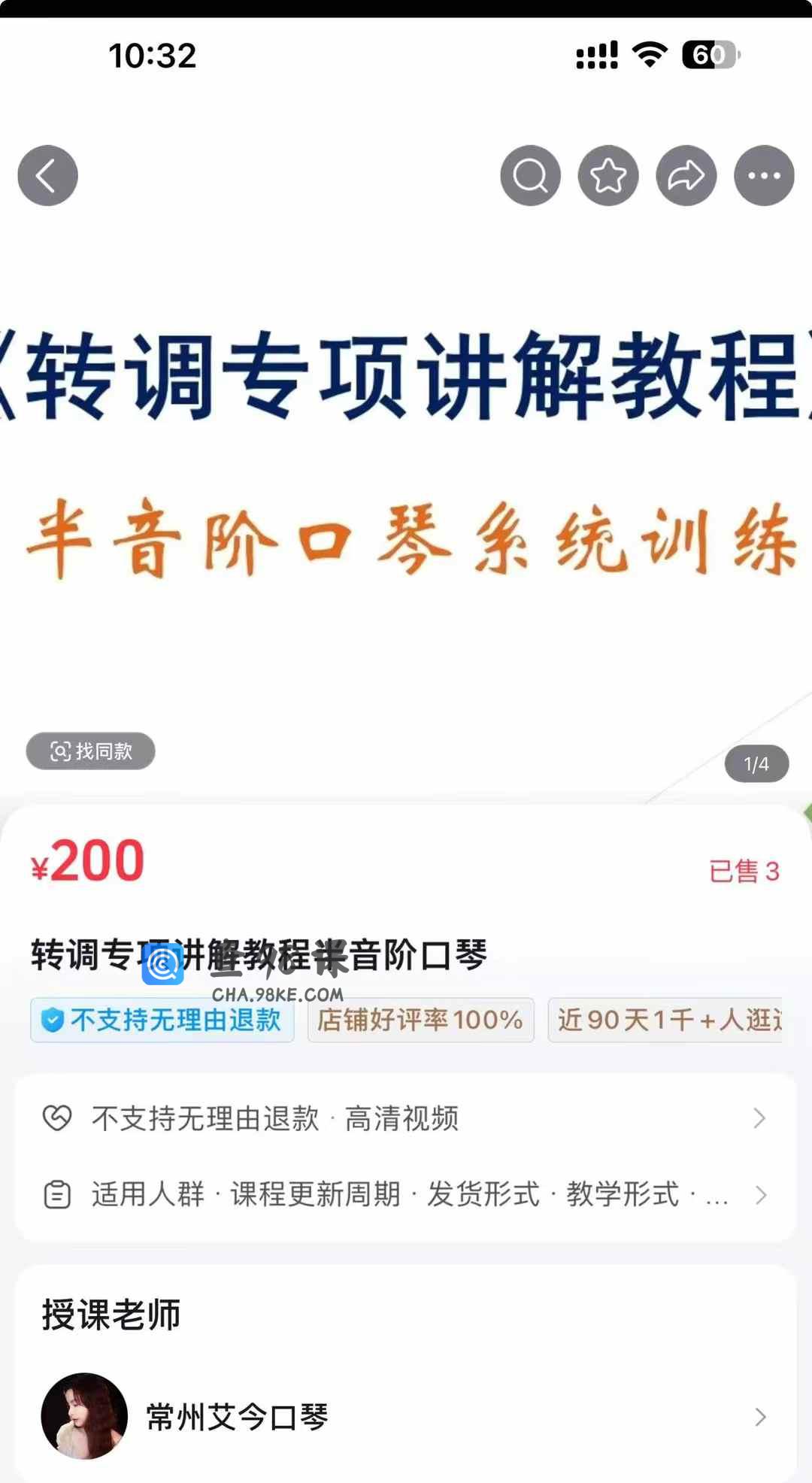Go back to the previous page
This screenshot has width=812, height=1483.
(x=47, y=175)
